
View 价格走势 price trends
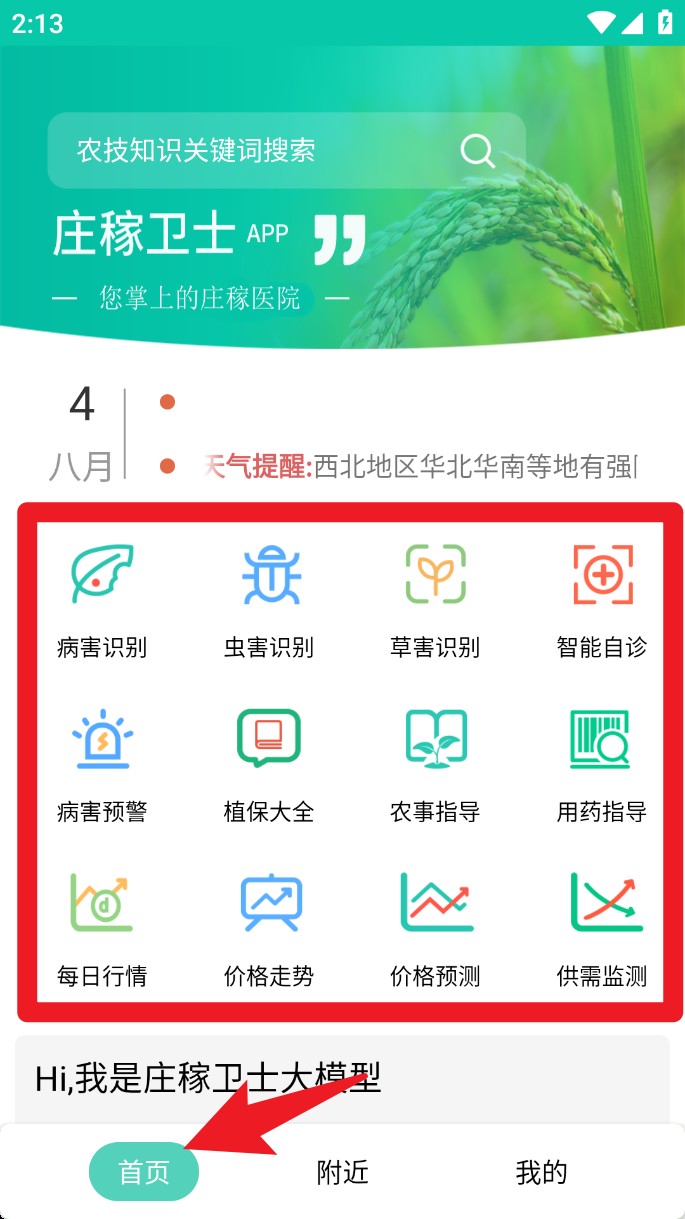point(269,928)
